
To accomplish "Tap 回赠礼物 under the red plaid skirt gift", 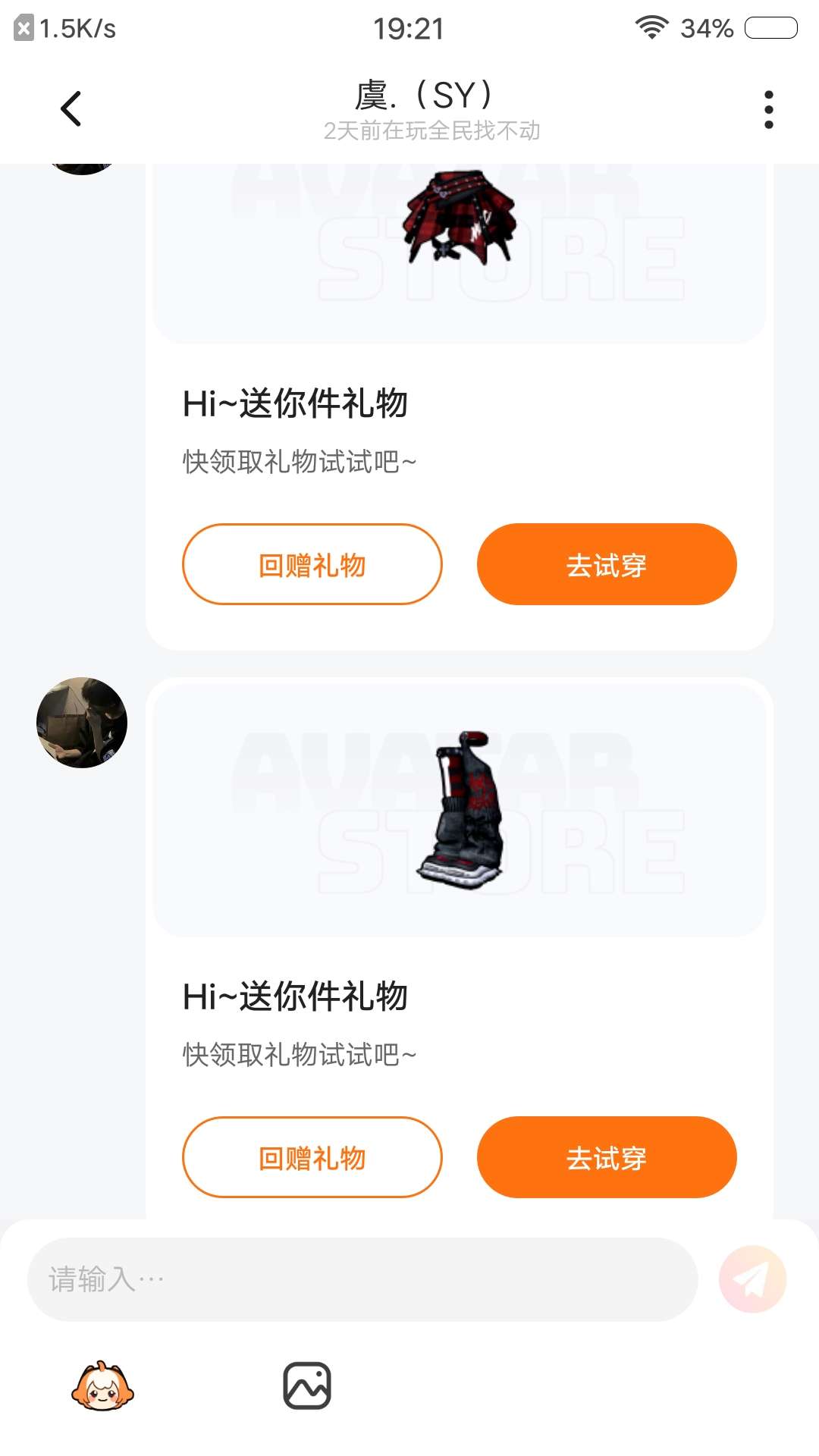I will click(312, 564).
